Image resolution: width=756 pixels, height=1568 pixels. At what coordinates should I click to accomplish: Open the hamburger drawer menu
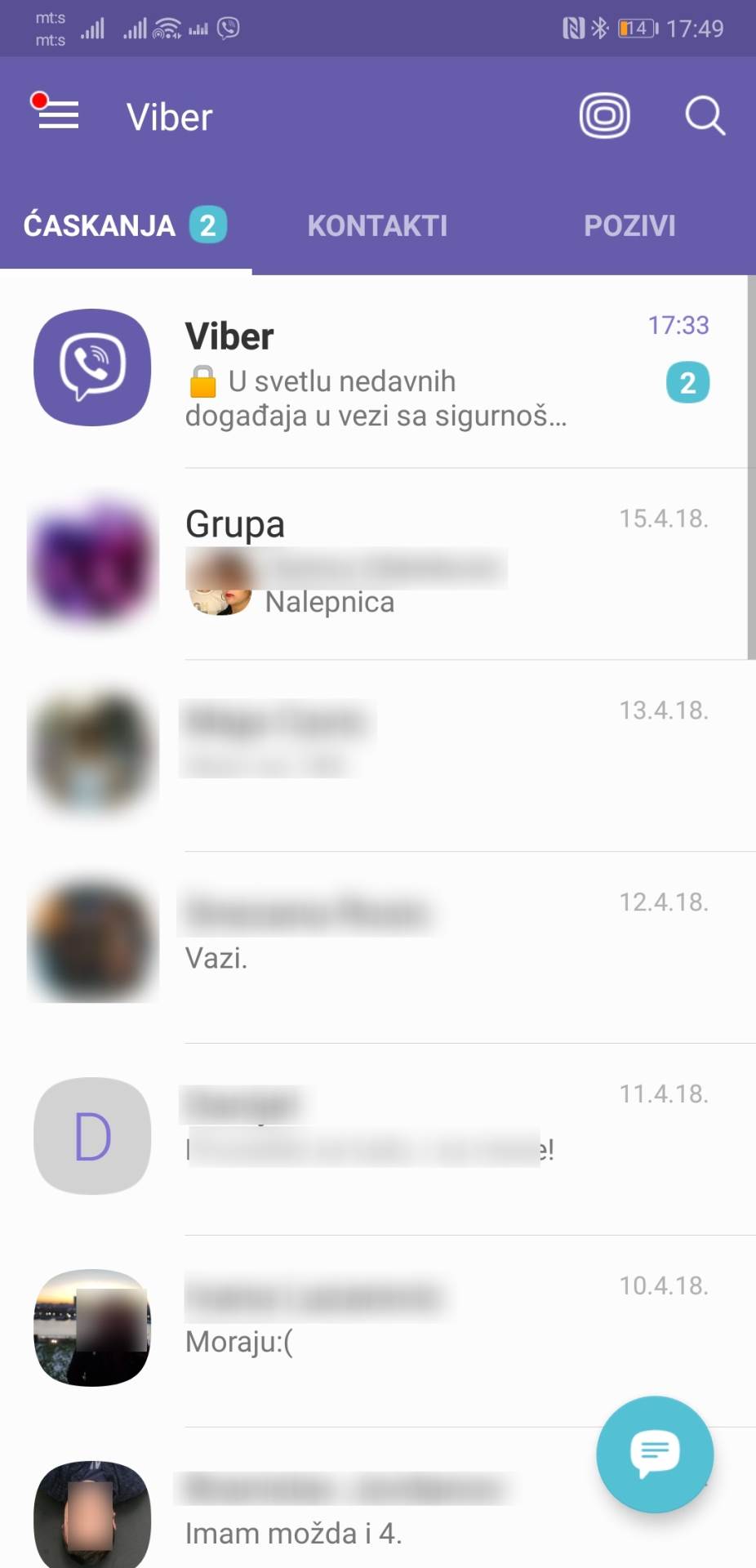pyautogui.click(x=58, y=115)
